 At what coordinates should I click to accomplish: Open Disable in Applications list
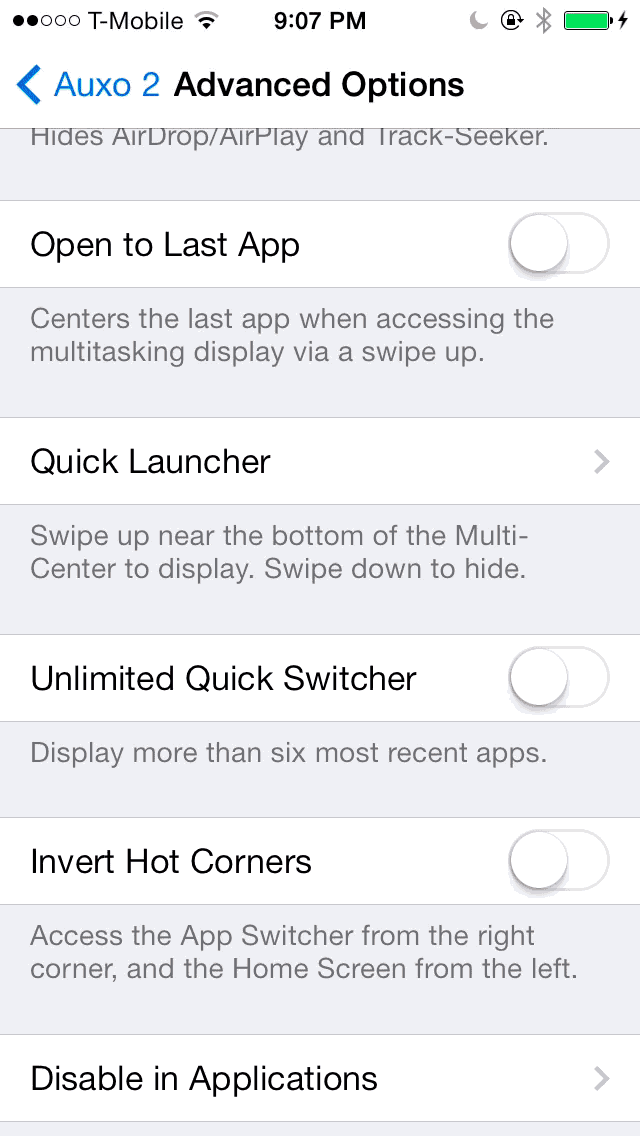pyautogui.click(x=320, y=1078)
